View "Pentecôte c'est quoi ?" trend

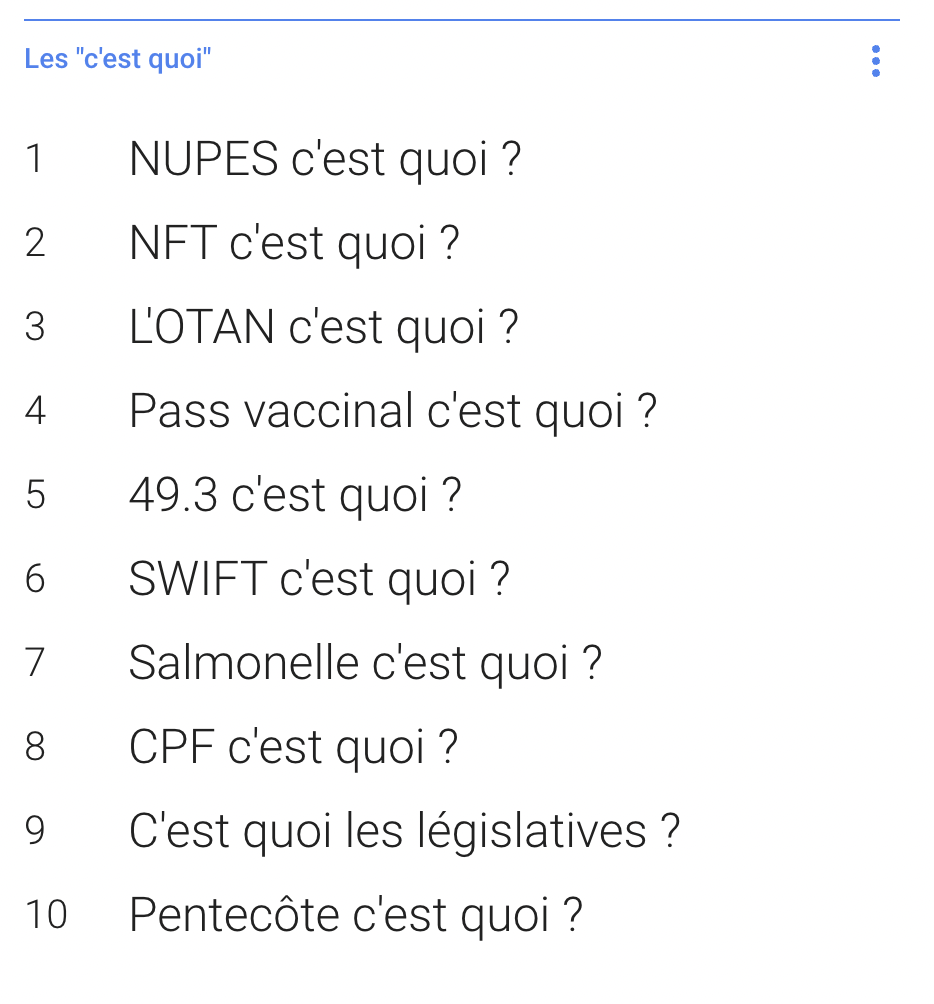pos(355,915)
